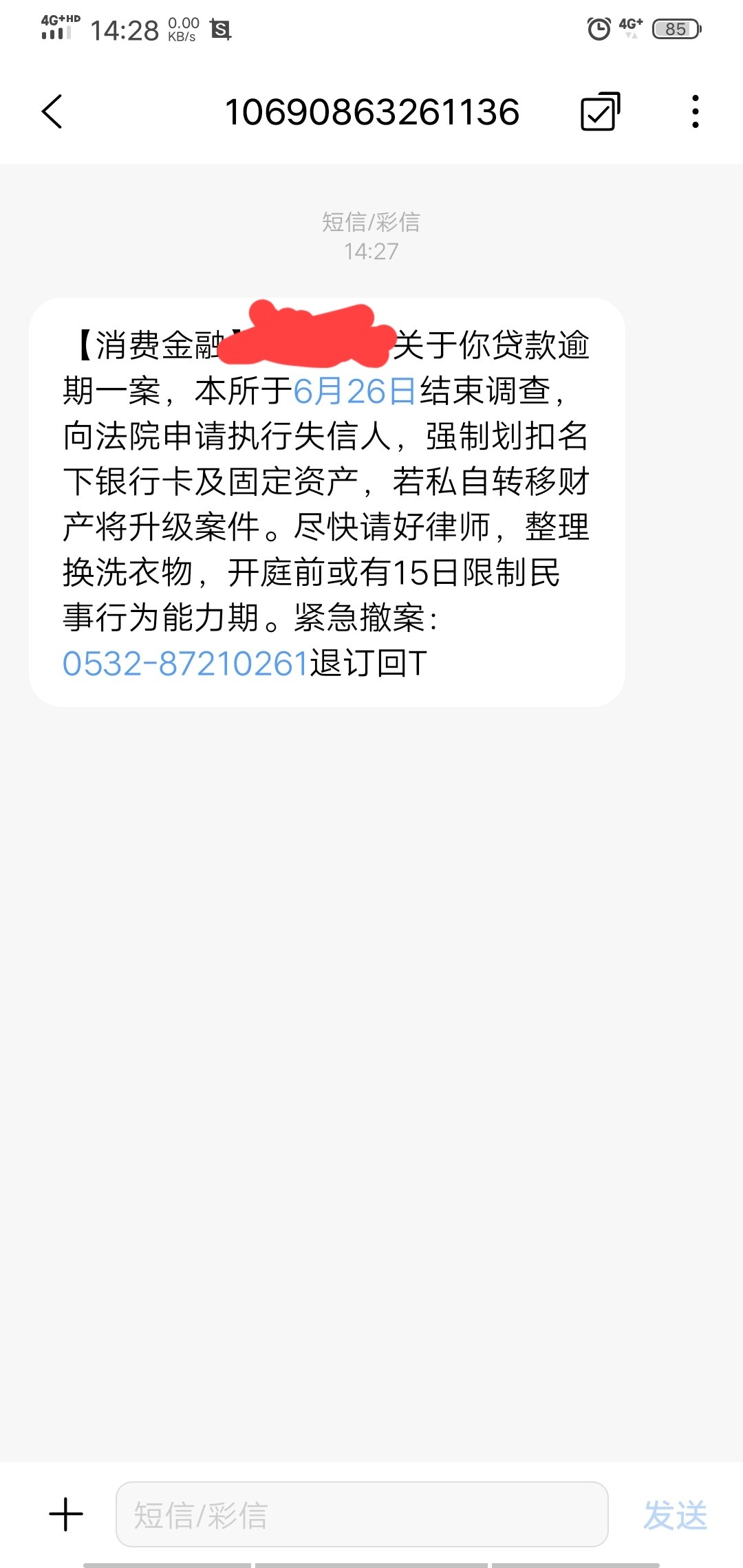Viewport: 743px width, 1568px height.
Task: Tap the 6月26日 date link
Action: pos(355,391)
